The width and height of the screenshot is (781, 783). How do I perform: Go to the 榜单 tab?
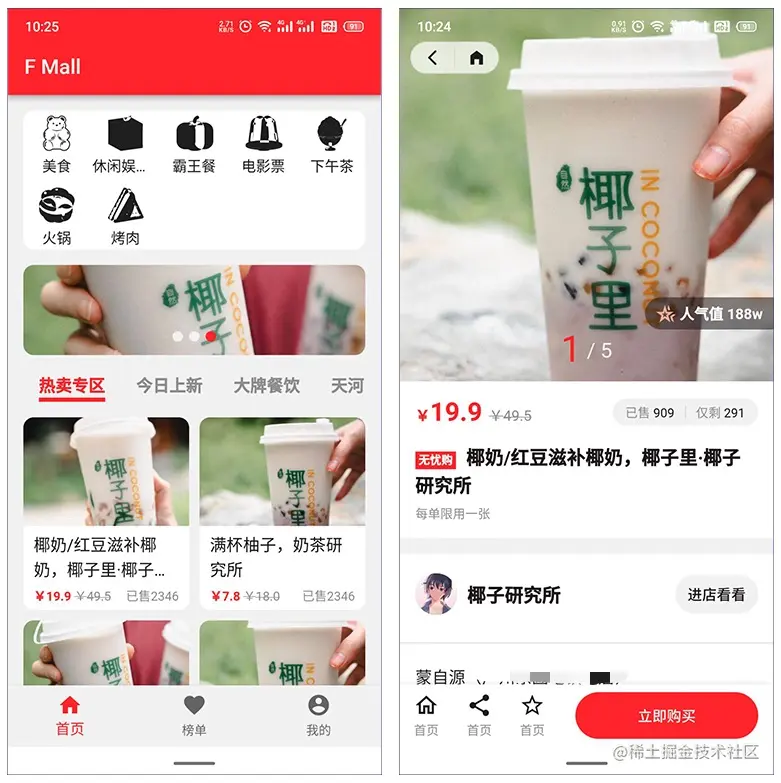pyautogui.click(x=194, y=715)
